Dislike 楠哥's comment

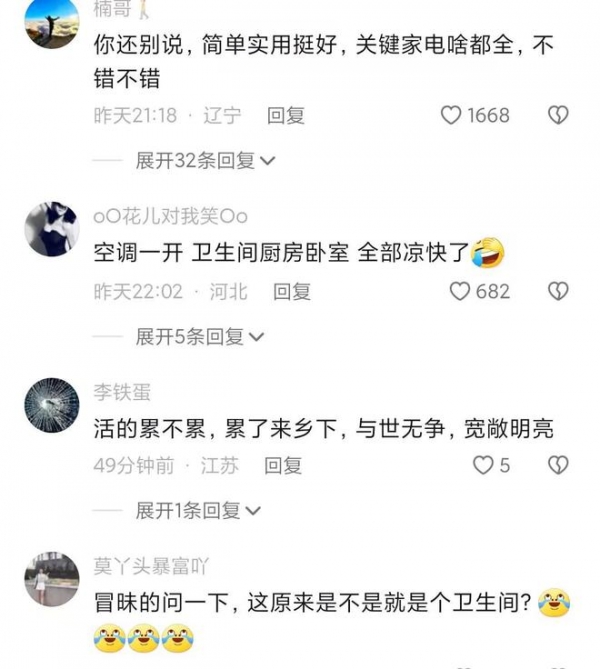coord(558,116)
